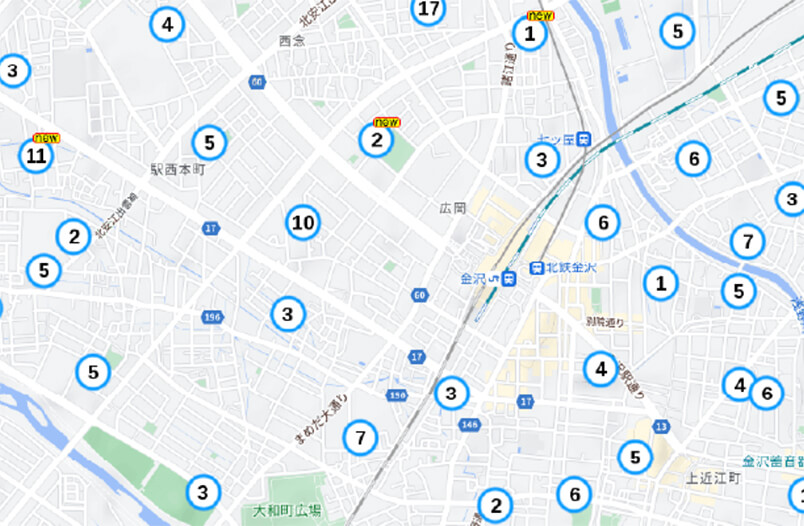Open marker 1 east of 北鉄金沢 station
804x526 pixels.
click(x=660, y=283)
